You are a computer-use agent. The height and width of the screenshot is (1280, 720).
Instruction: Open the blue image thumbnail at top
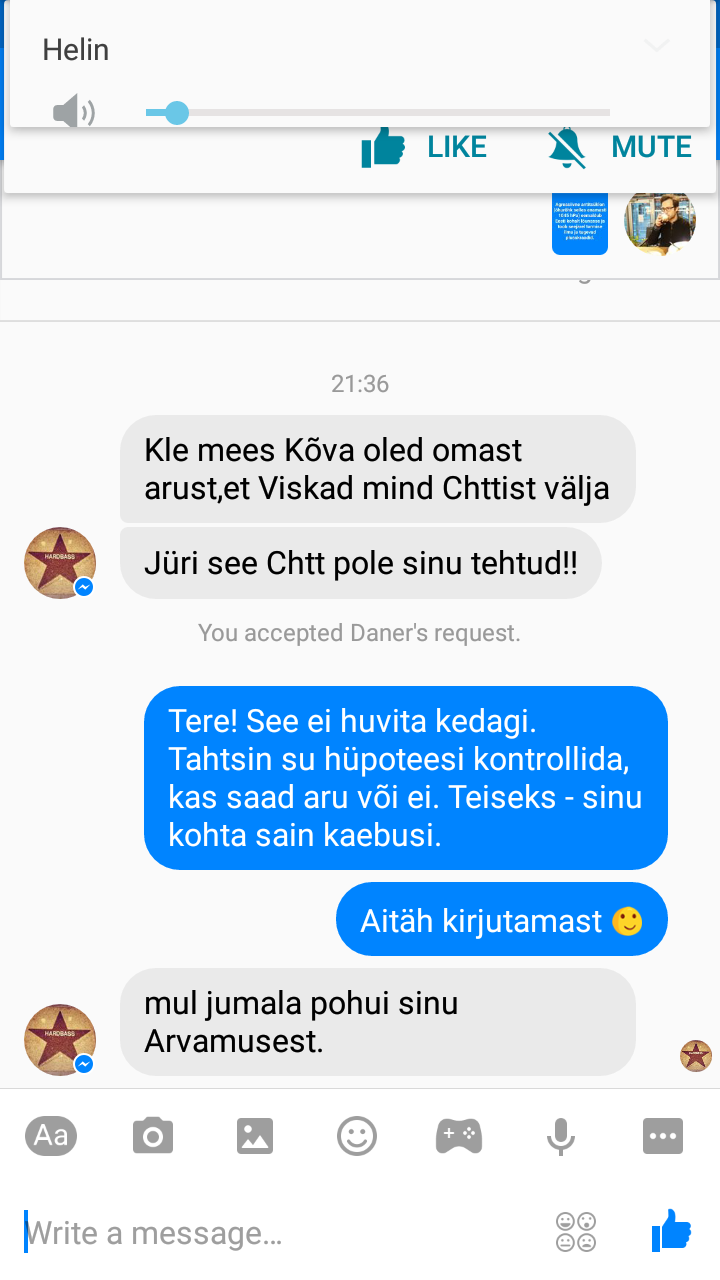(580, 223)
